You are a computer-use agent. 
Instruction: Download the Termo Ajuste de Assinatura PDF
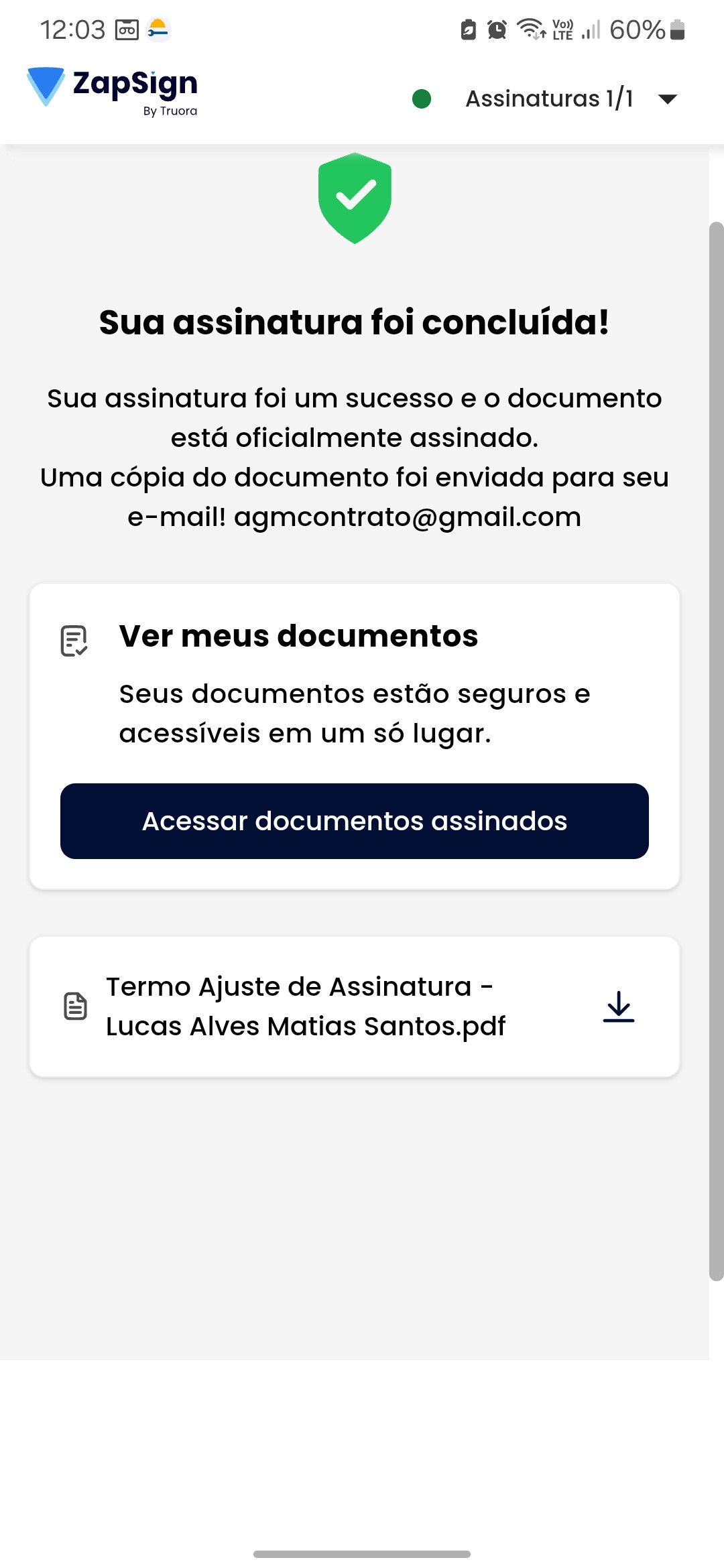[x=618, y=1006]
